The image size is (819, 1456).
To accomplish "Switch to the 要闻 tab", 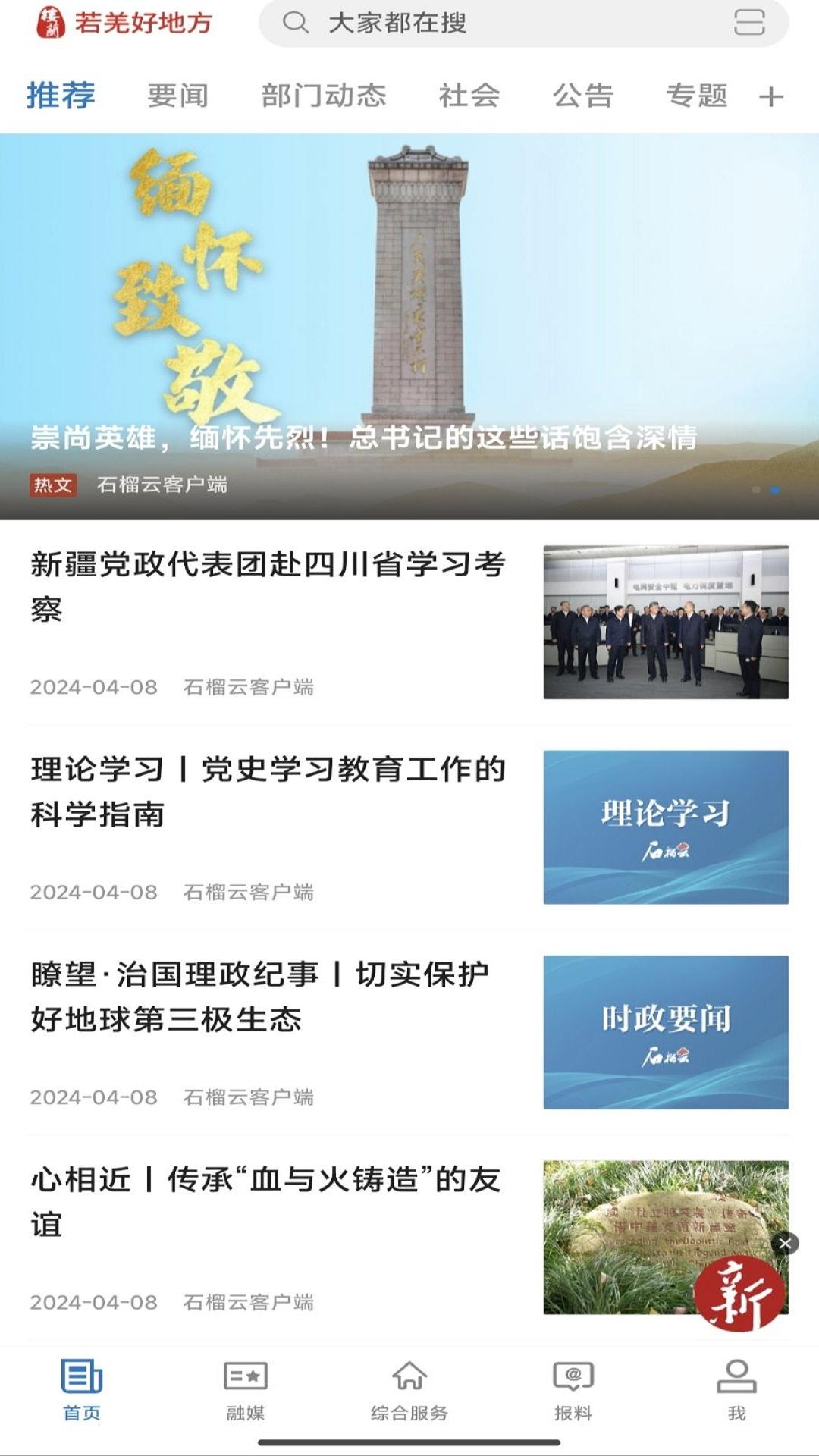I will pyautogui.click(x=178, y=94).
